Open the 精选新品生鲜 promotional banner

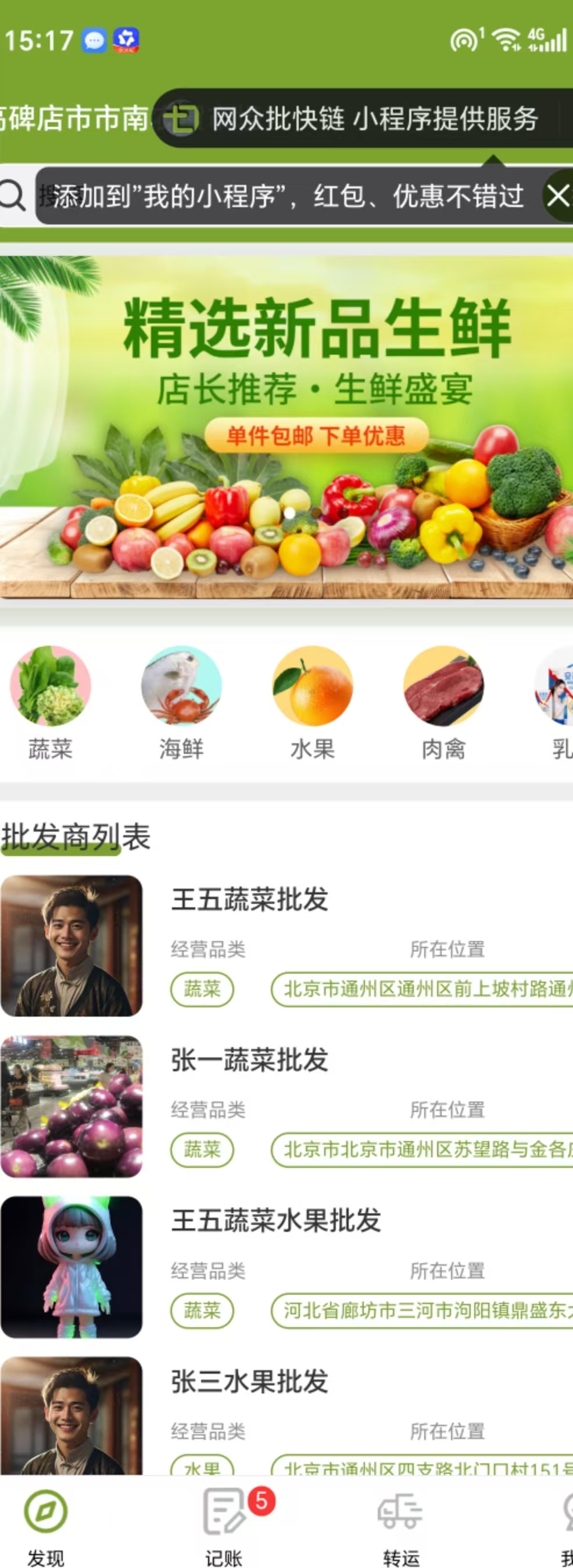pyautogui.click(x=286, y=420)
